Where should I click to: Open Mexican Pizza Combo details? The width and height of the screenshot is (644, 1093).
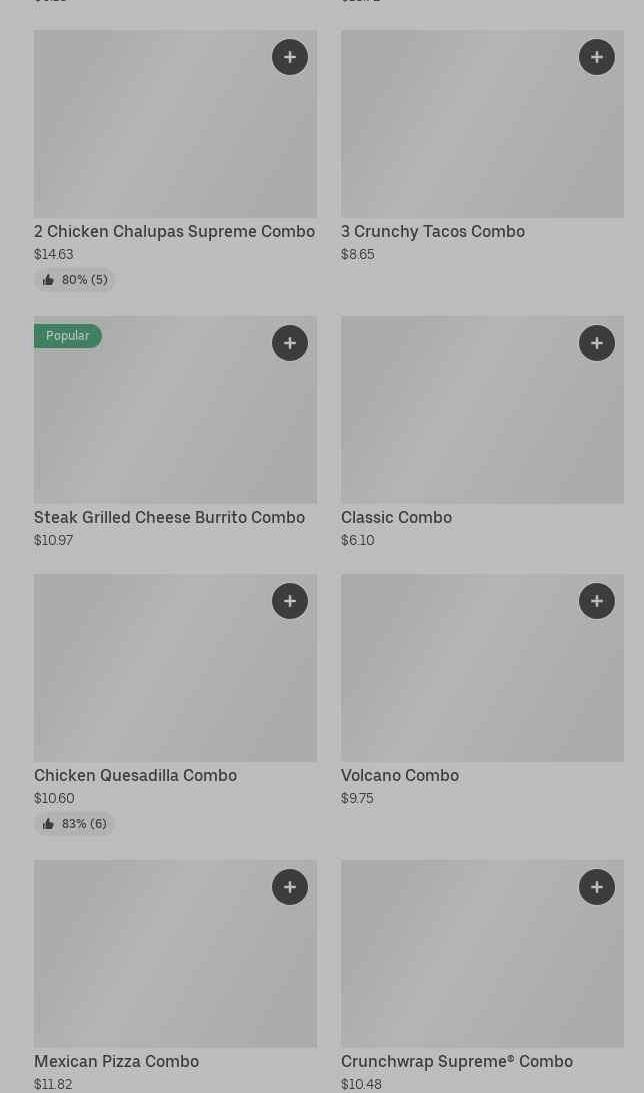[x=175, y=976]
